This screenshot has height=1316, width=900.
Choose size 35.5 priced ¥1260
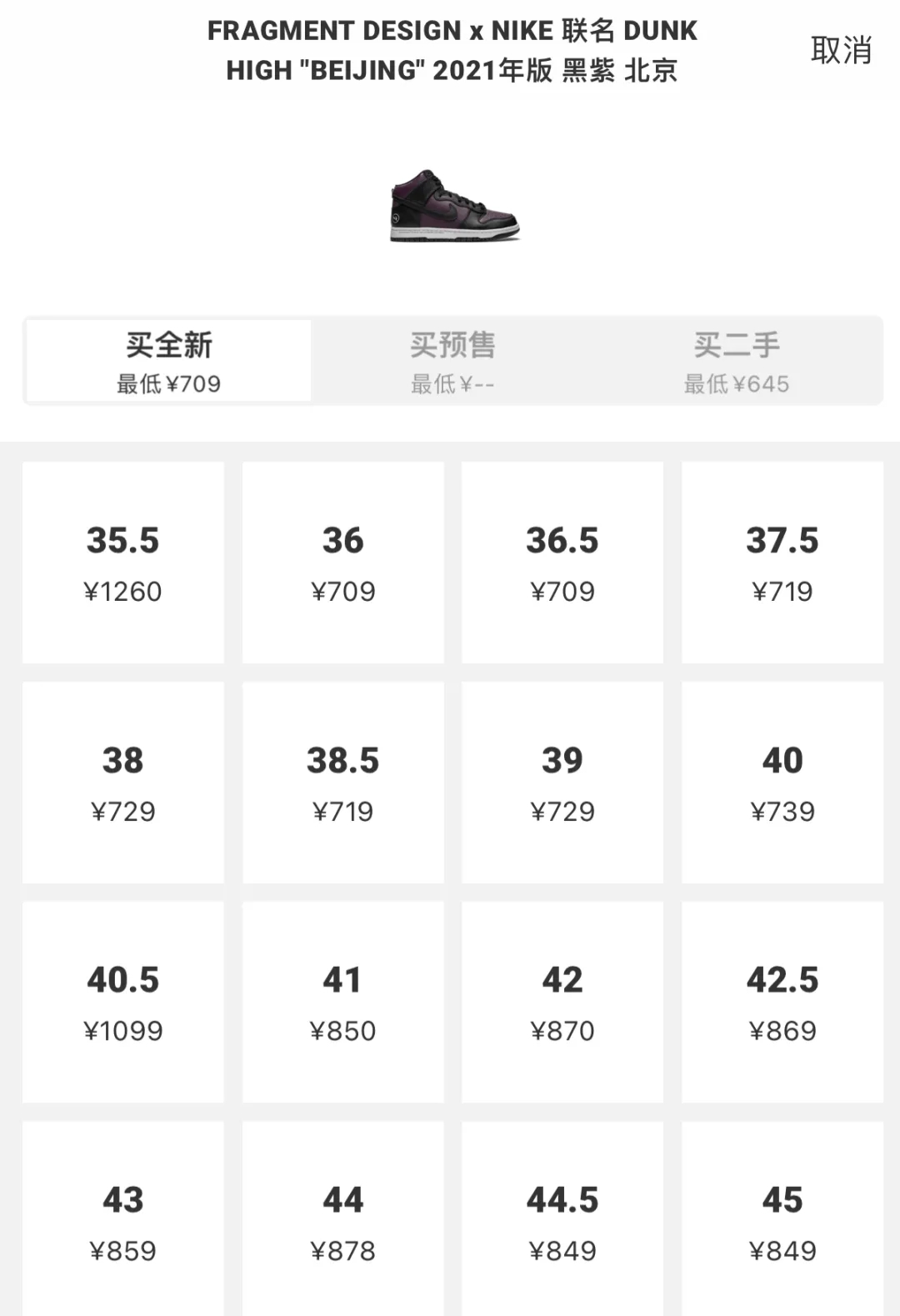123,563
